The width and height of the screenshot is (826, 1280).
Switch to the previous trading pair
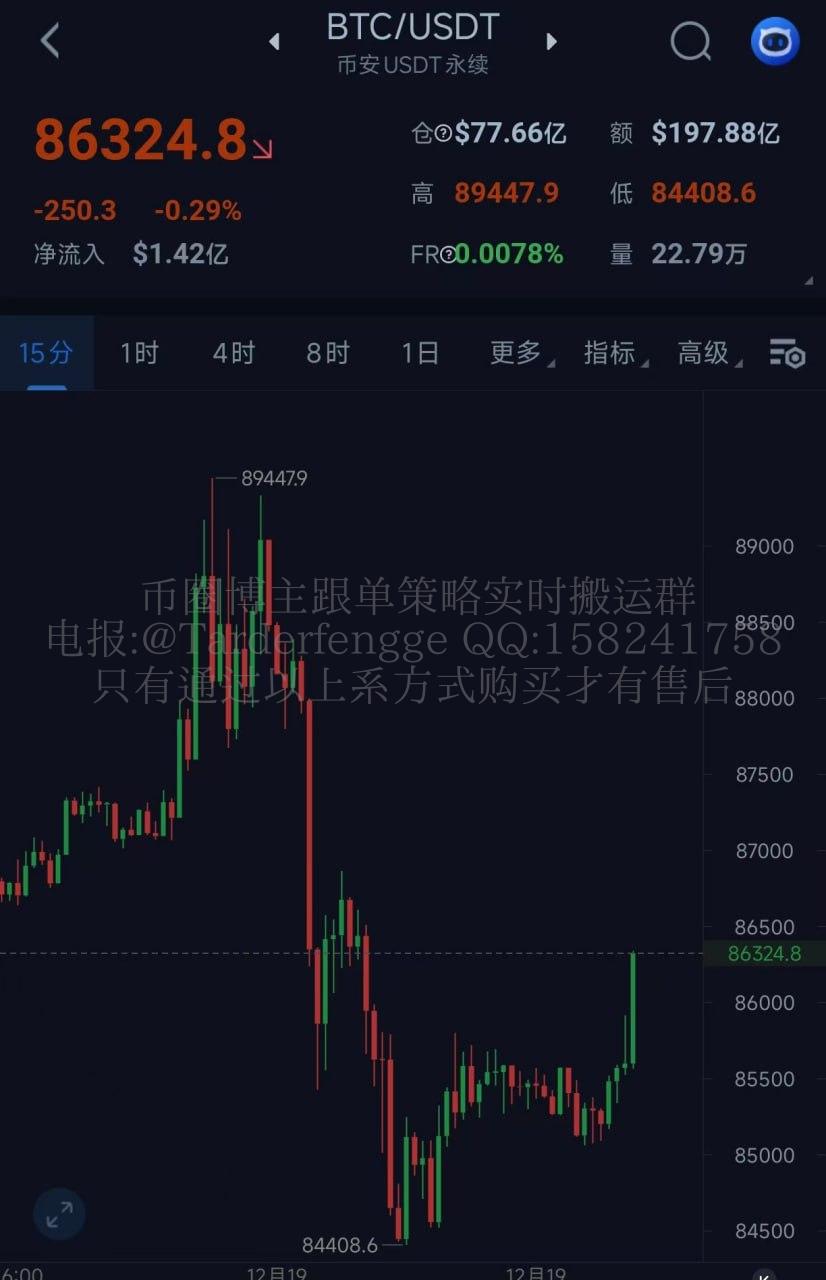pos(275,42)
